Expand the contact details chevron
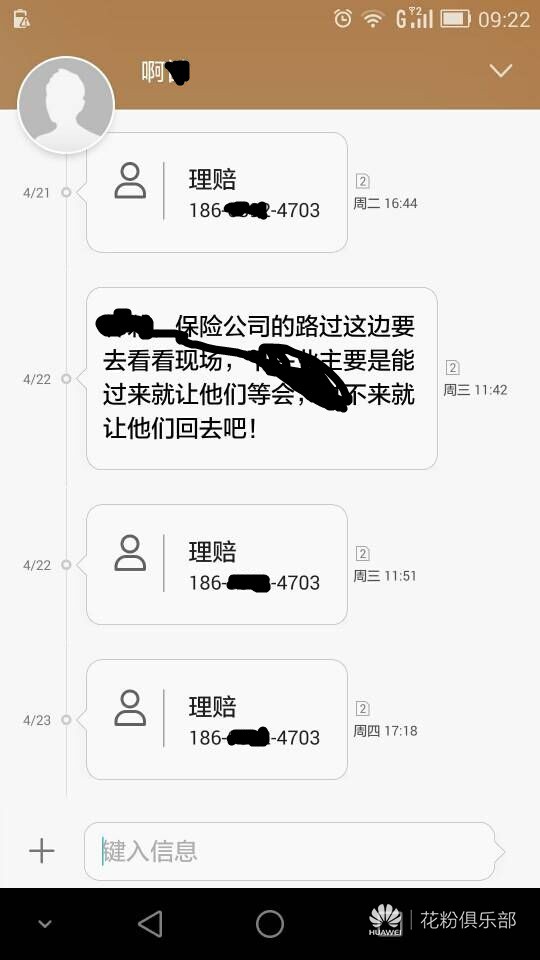The image size is (540, 960). pyautogui.click(x=500, y=71)
